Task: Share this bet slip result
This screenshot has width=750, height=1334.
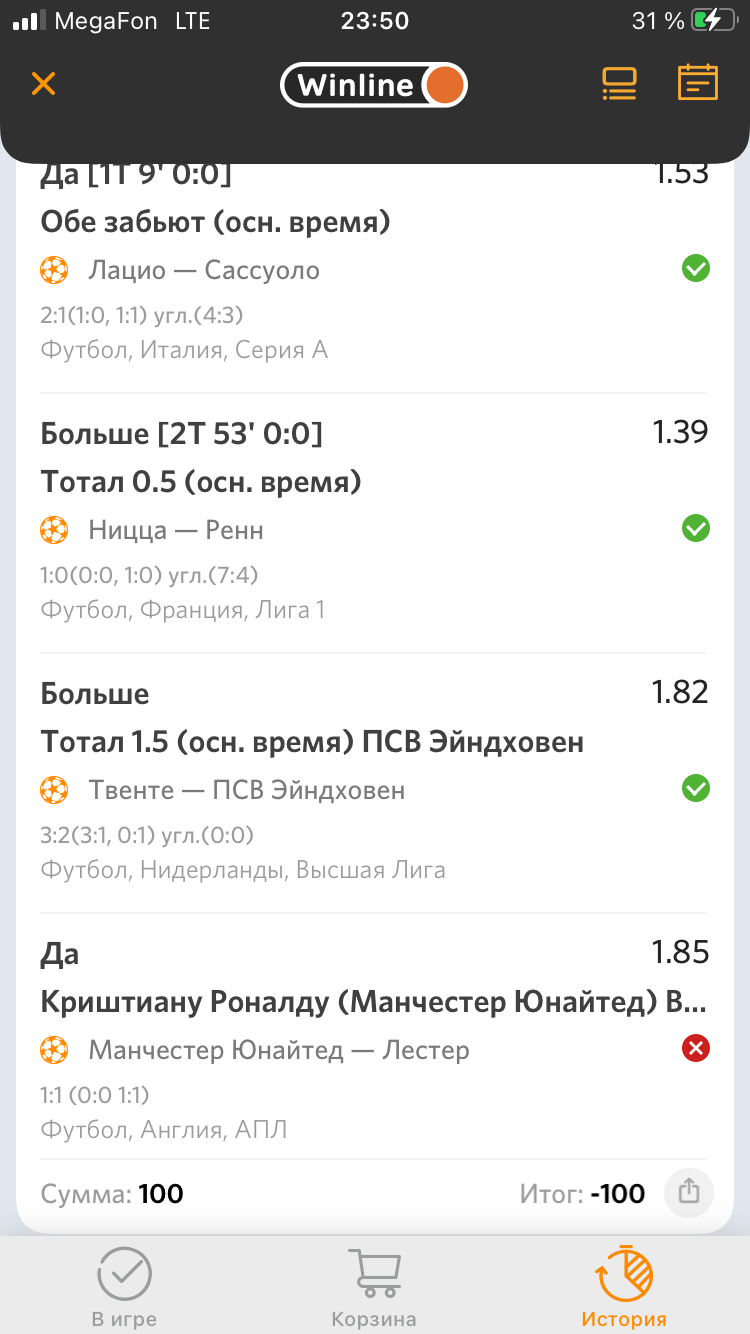Action: 688,1192
